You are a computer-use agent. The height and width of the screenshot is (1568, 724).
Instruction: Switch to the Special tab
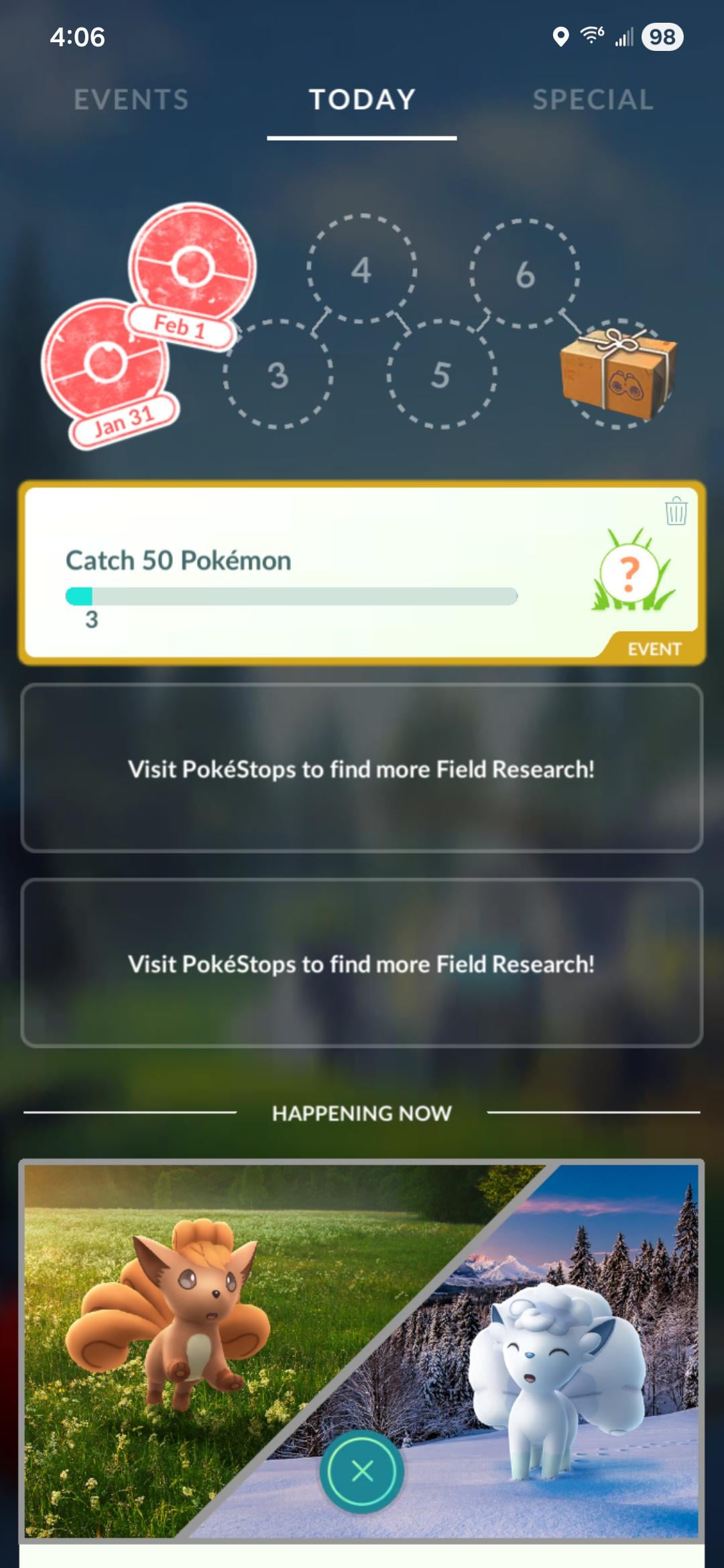pyautogui.click(x=593, y=100)
